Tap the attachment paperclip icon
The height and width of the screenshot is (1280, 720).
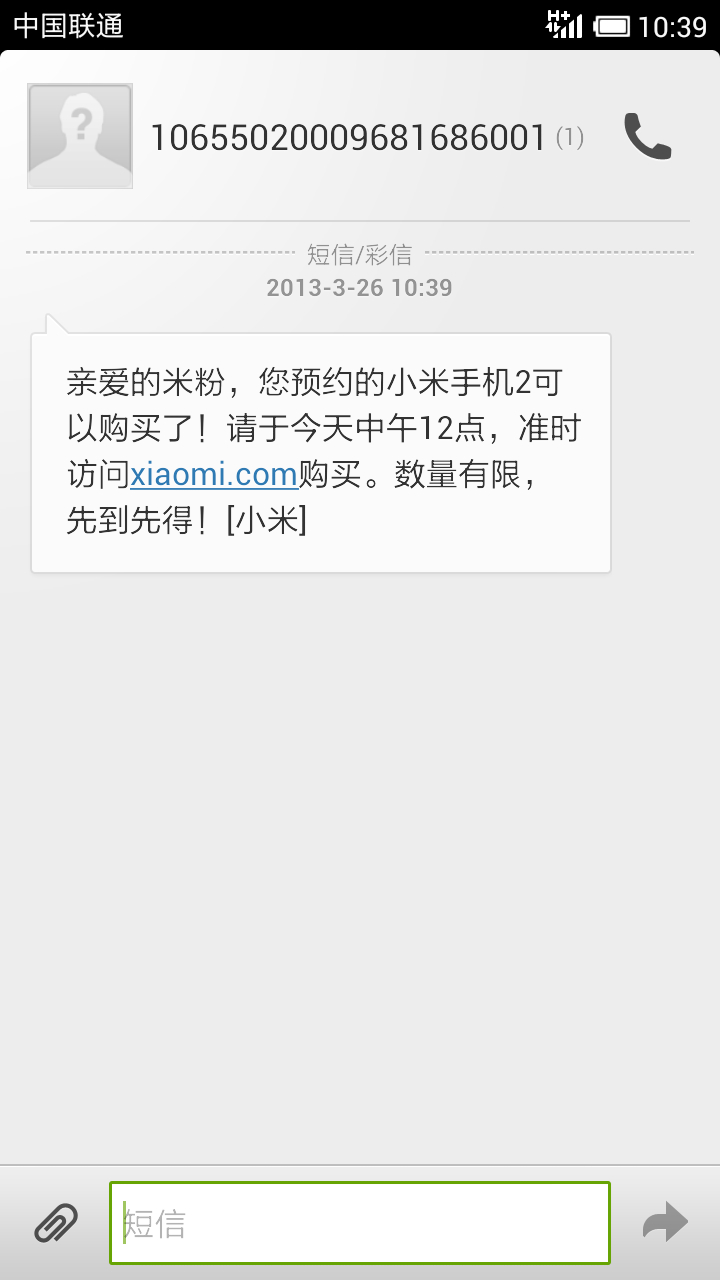(56, 1223)
